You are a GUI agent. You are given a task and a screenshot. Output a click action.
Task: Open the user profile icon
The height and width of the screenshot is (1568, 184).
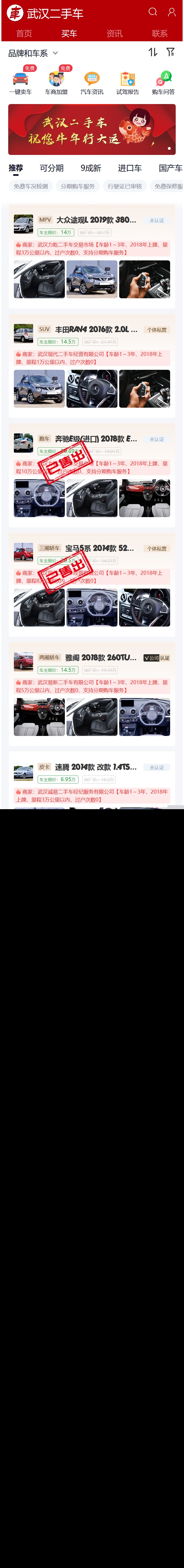[171, 12]
